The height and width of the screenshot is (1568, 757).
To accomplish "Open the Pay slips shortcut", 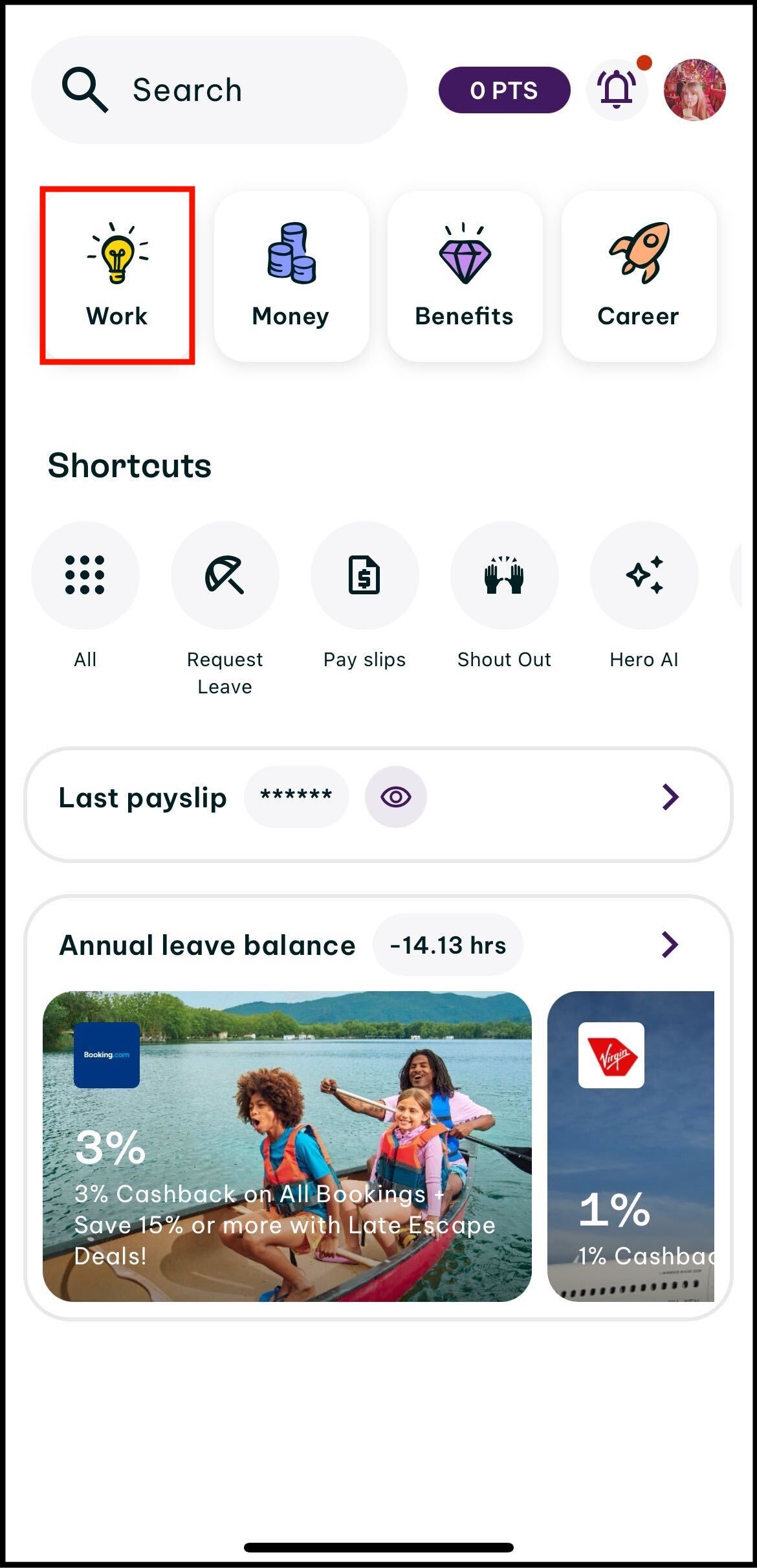I will 364,575.
